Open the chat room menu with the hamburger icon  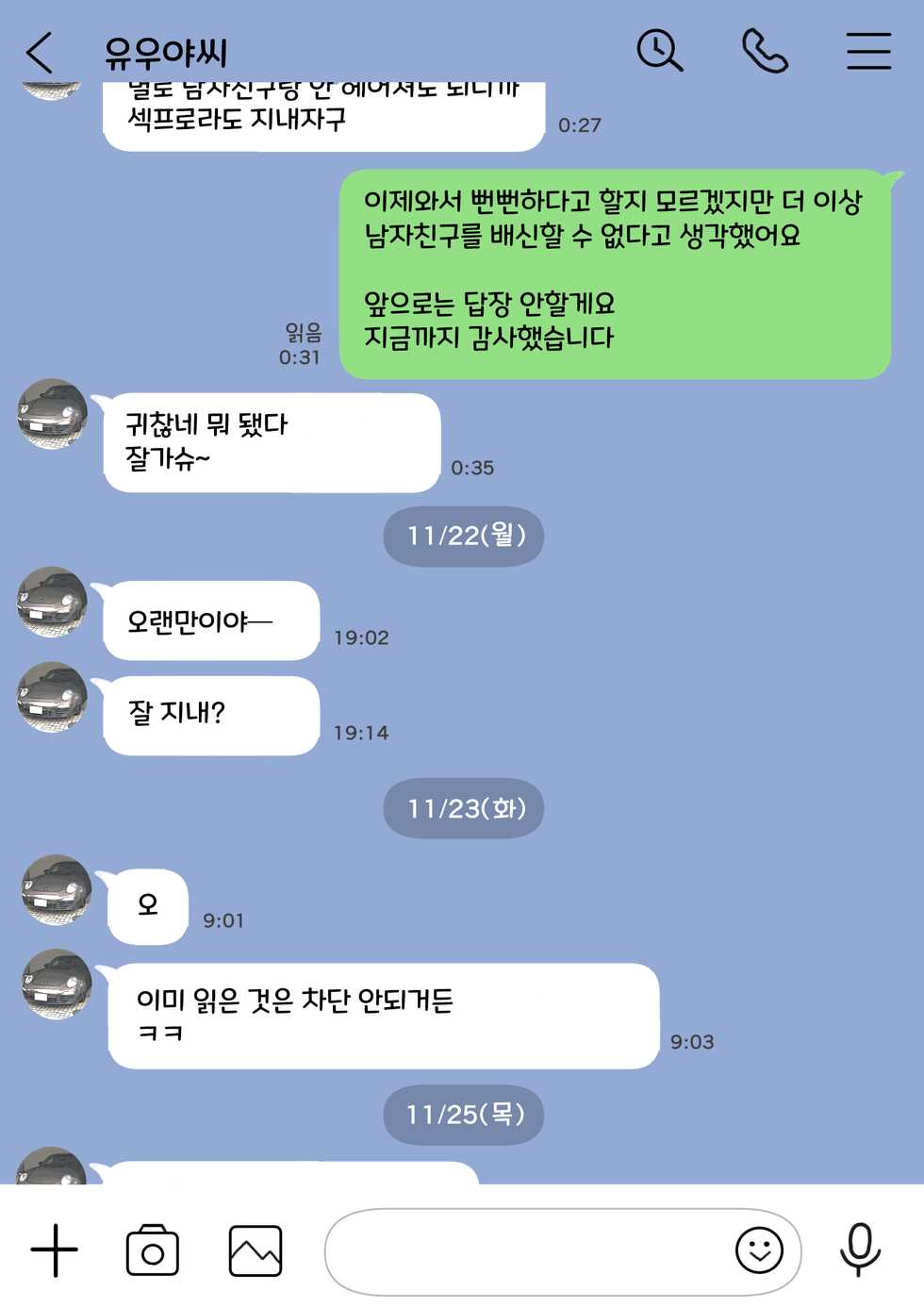[x=868, y=52]
